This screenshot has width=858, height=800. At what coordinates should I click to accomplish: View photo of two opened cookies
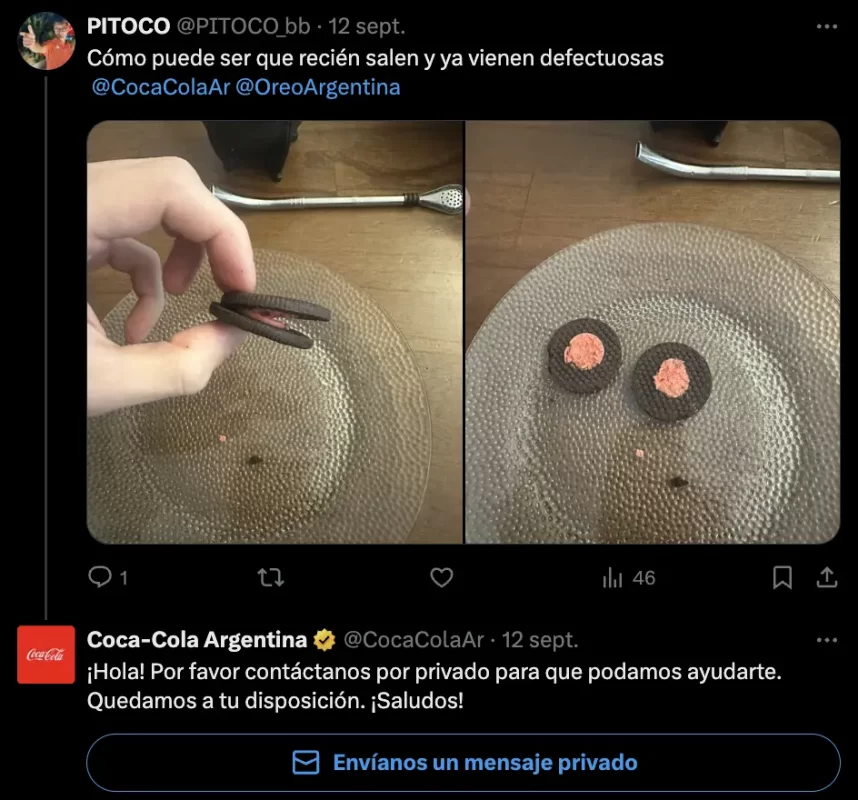coord(653,332)
